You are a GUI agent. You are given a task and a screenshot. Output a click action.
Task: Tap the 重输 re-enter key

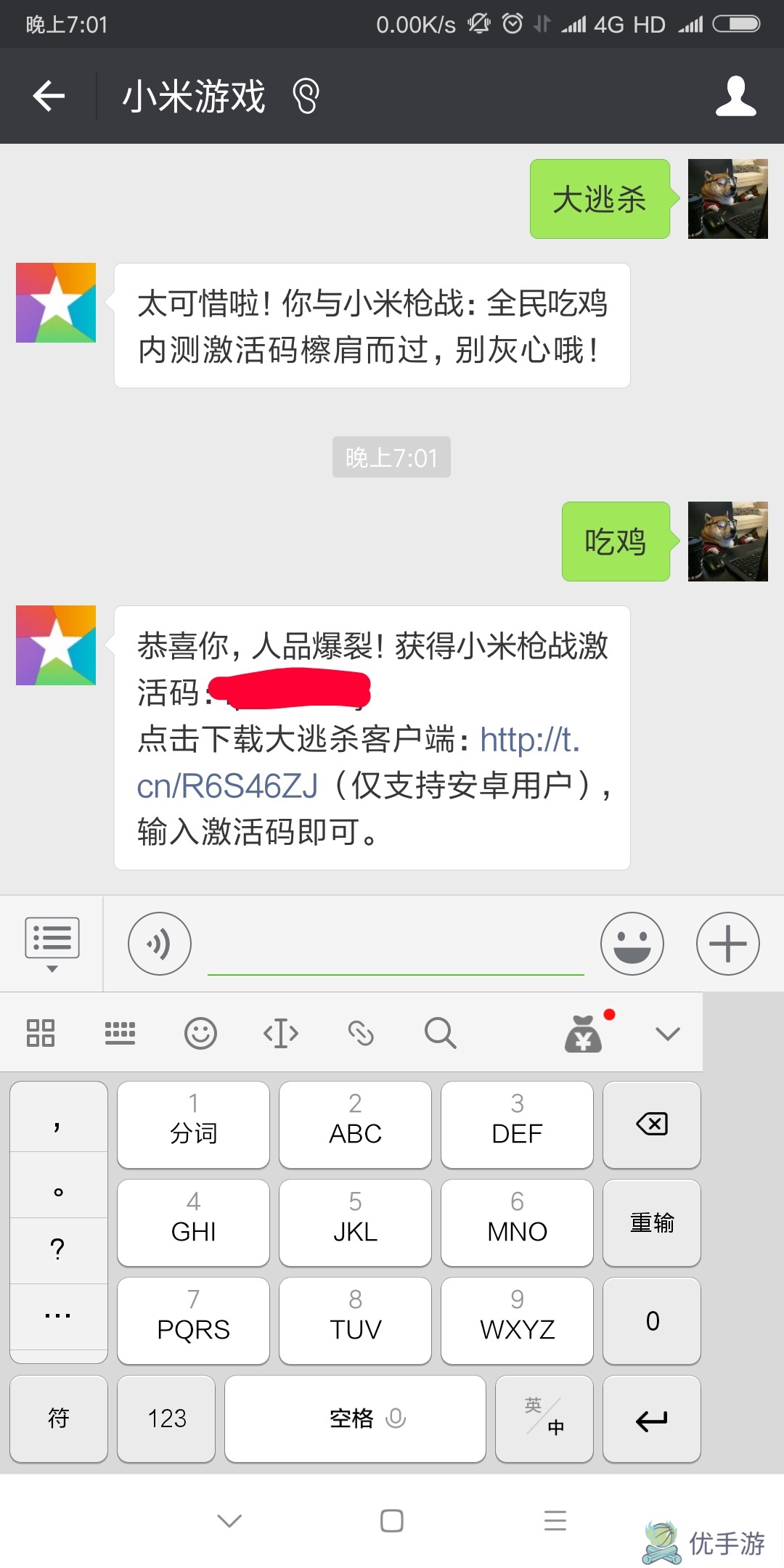coord(651,1222)
